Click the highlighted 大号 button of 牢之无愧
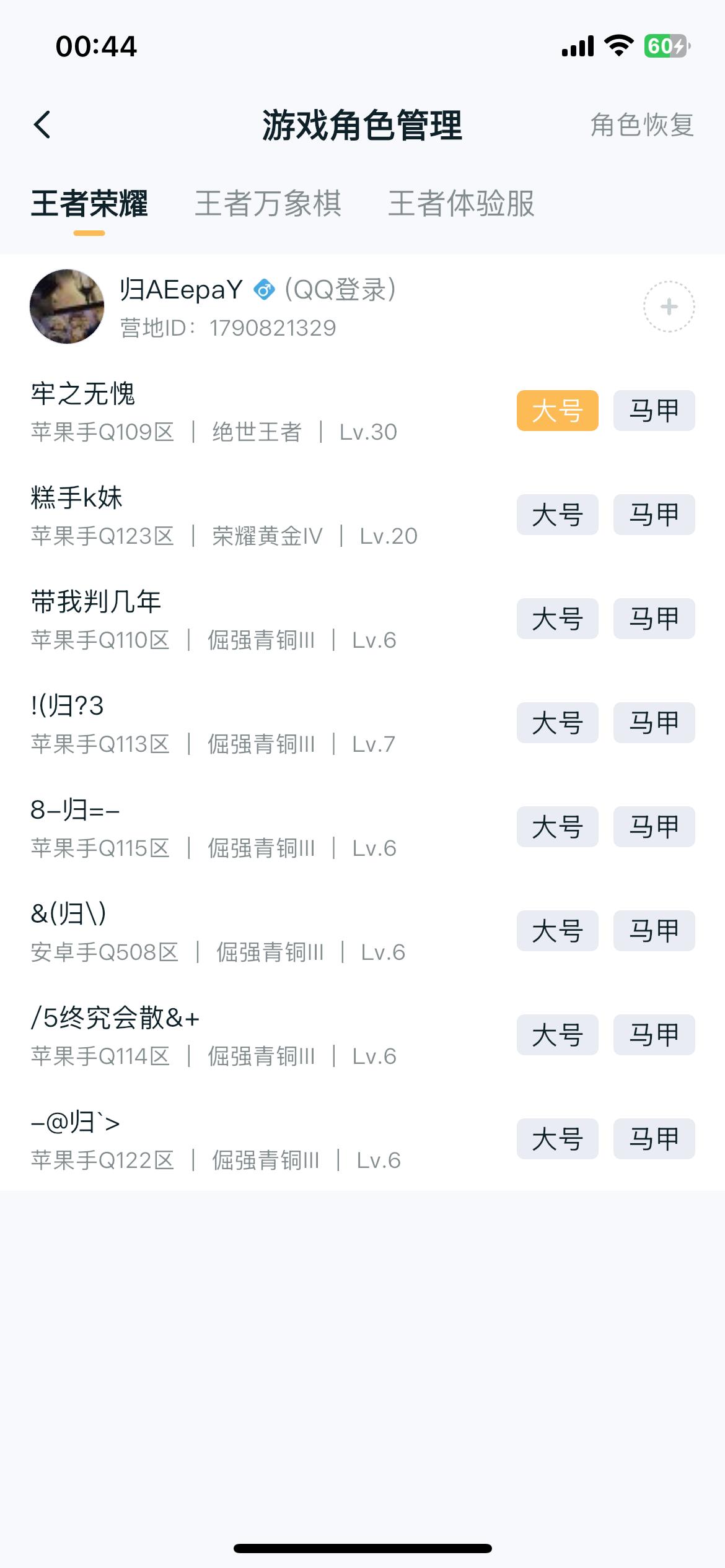725x1568 pixels. (556, 410)
